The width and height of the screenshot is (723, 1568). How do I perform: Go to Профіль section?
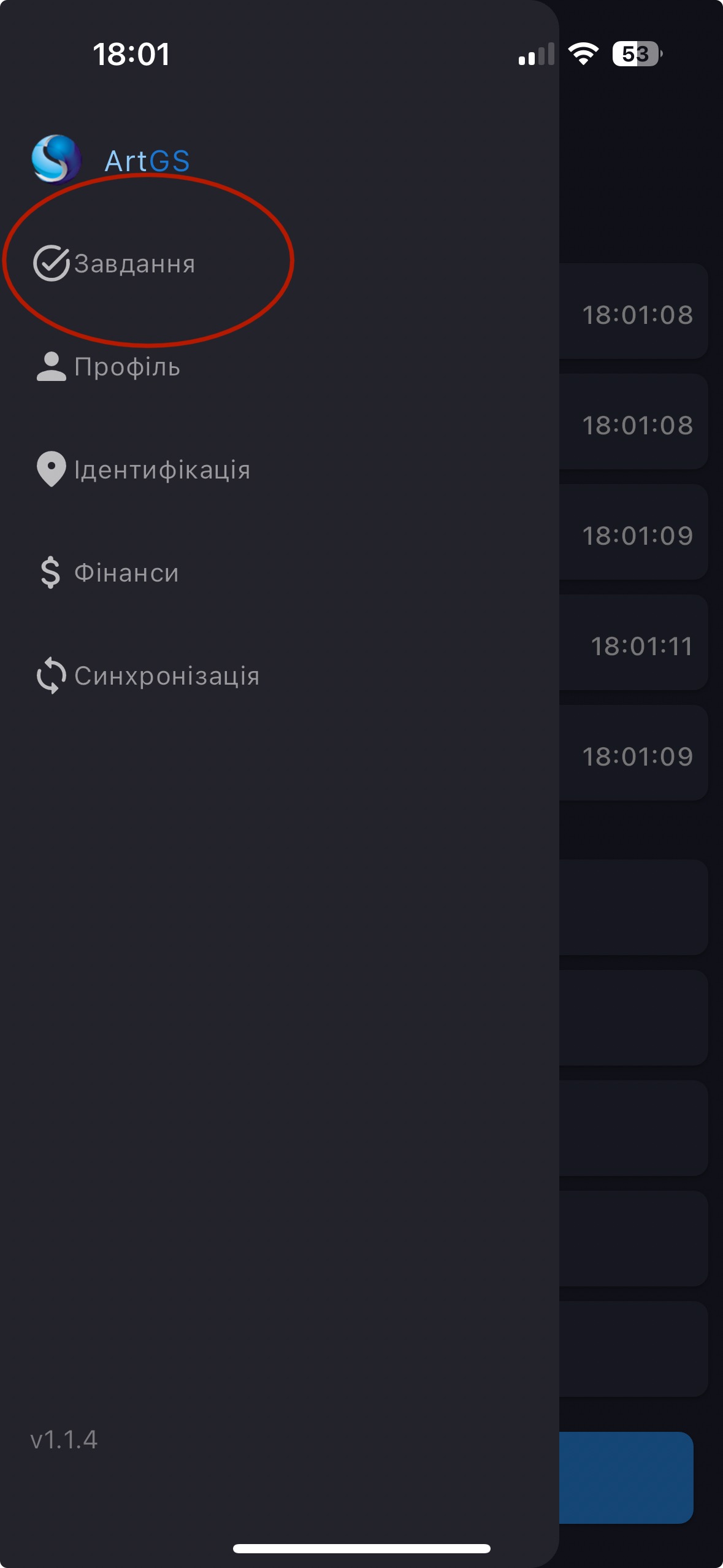click(x=127, y=367)
